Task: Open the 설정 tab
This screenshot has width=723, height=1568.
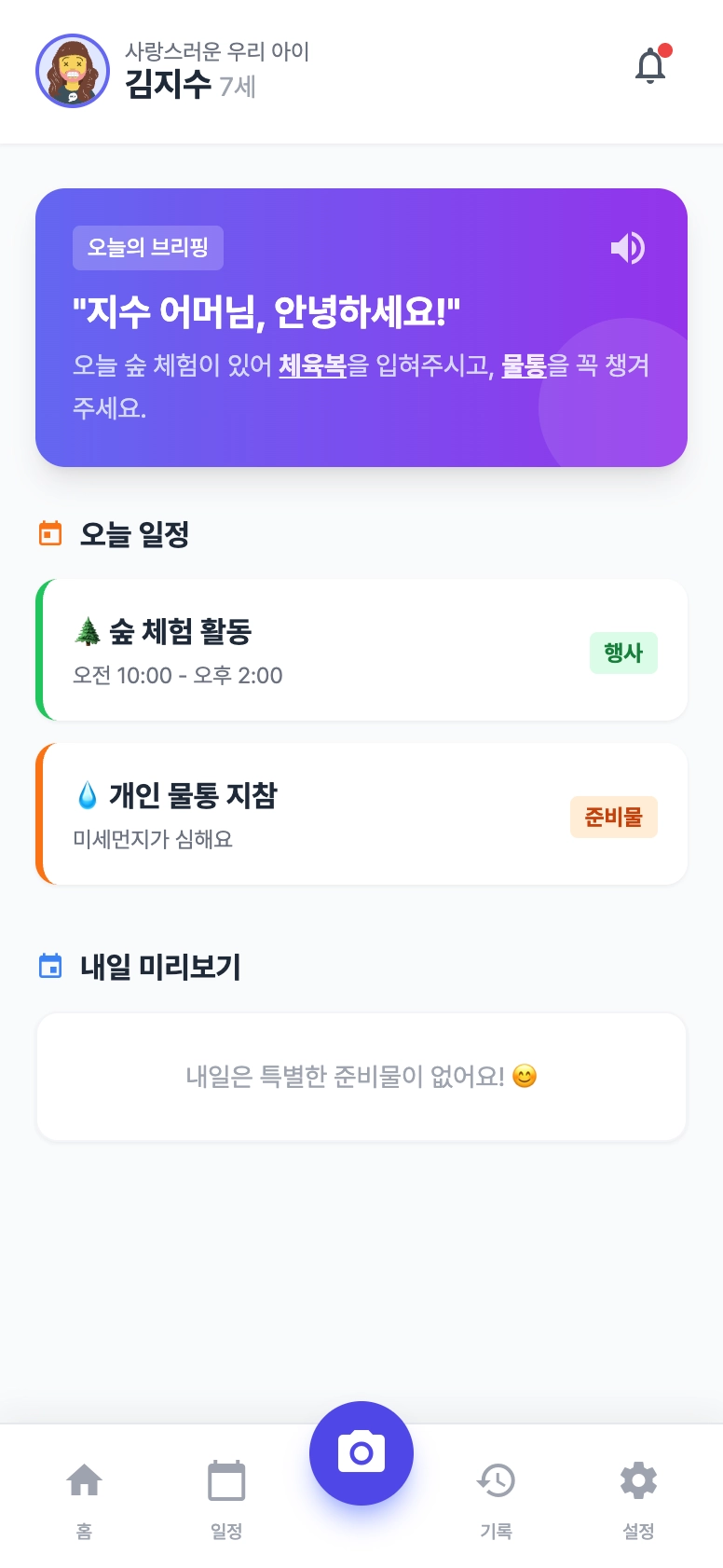Action: (x=638, y=1494)
